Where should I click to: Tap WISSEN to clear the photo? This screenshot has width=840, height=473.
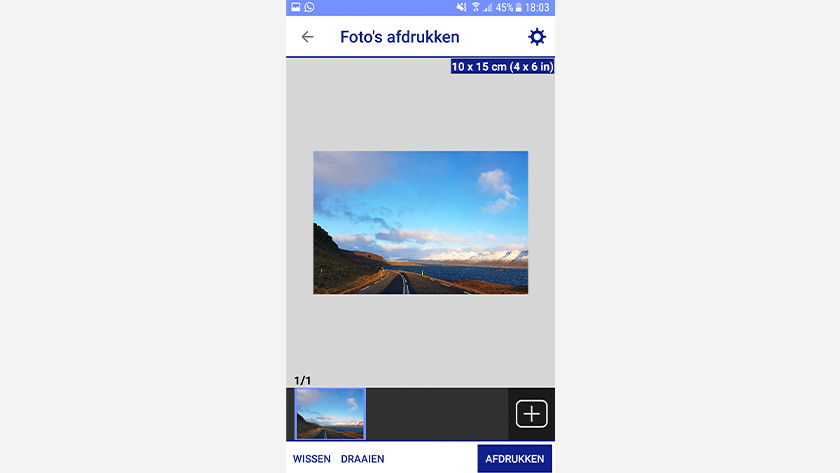click(312, 459)
